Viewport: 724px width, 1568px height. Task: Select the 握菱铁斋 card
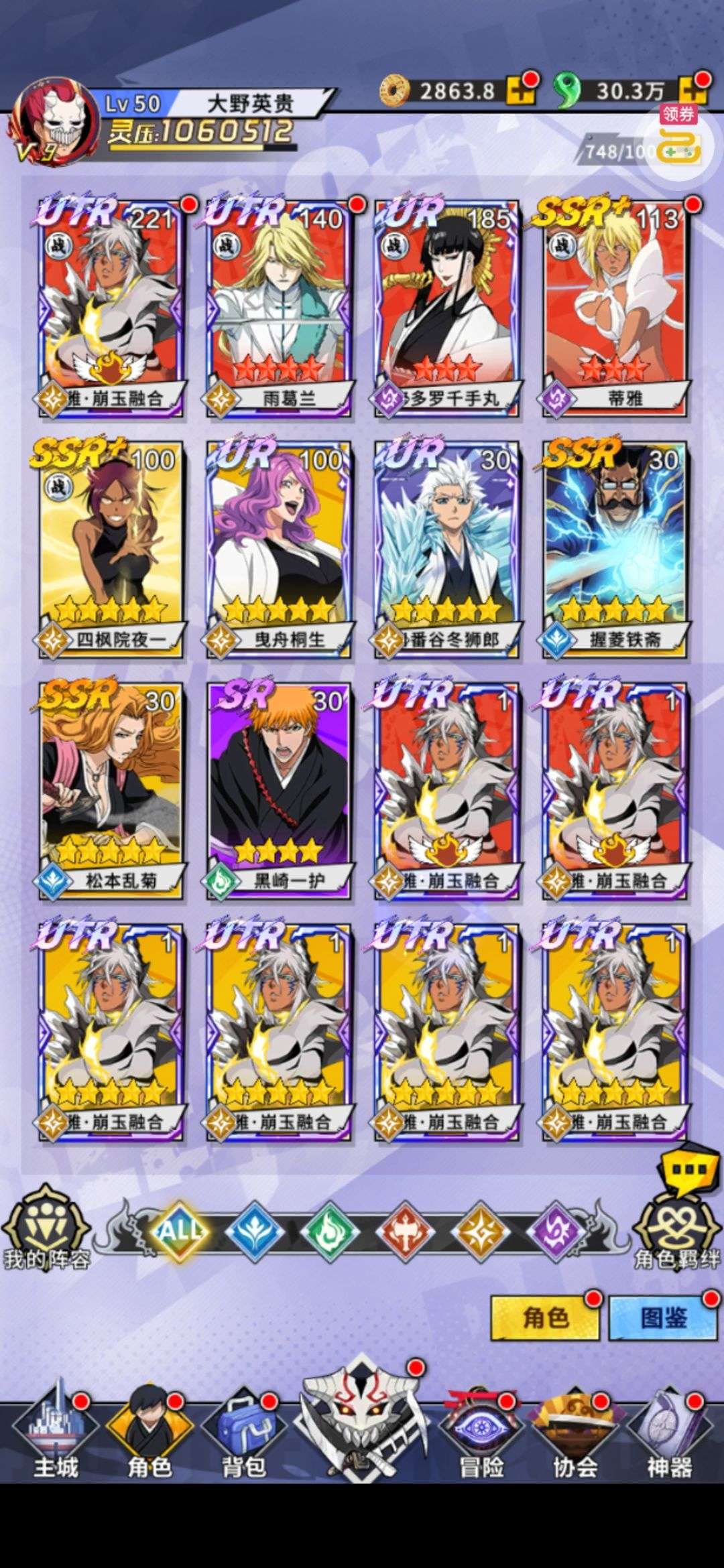615,549
